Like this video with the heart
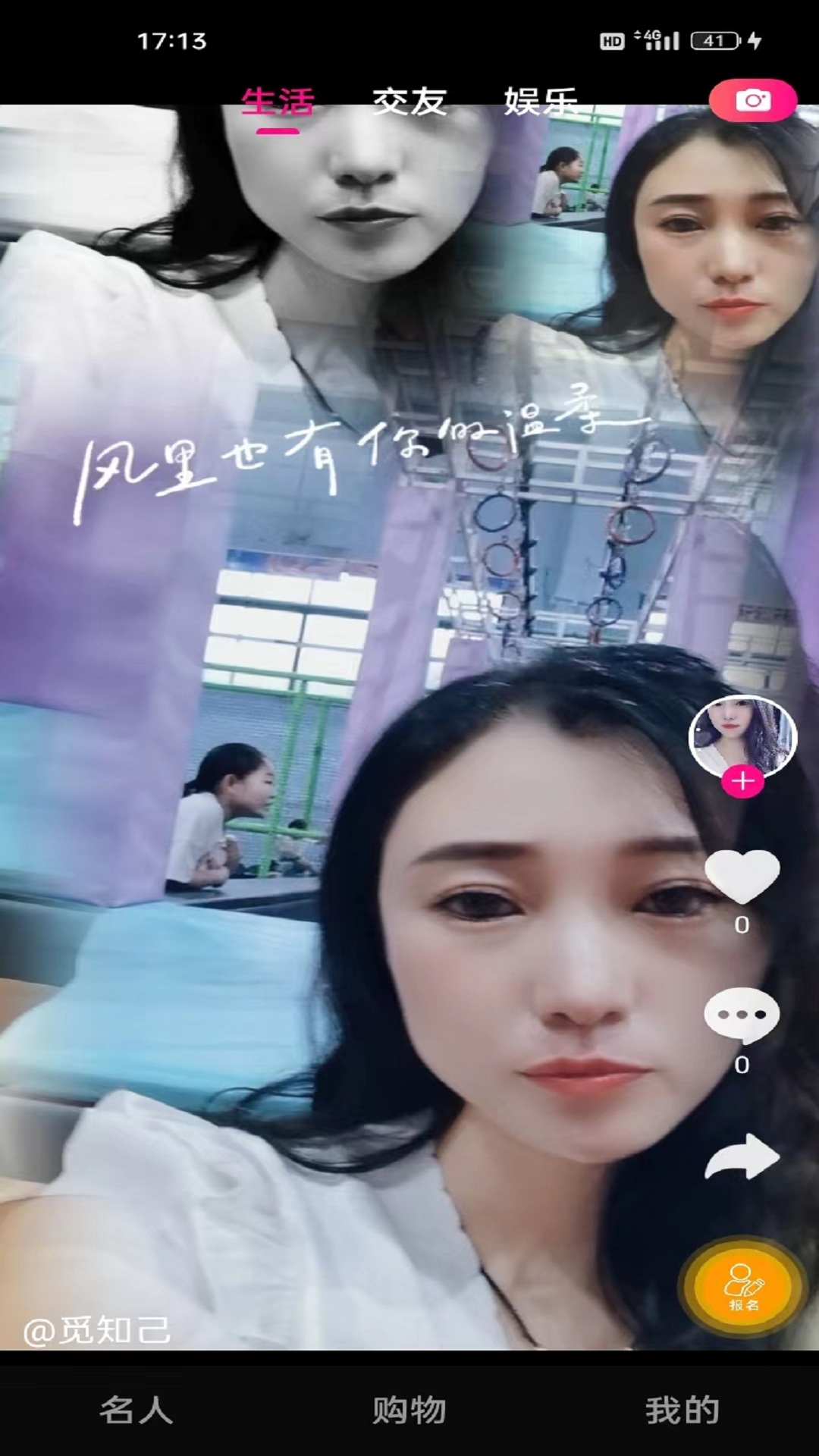The height and width of the screenshot is (1456, 819). point(742,876)
